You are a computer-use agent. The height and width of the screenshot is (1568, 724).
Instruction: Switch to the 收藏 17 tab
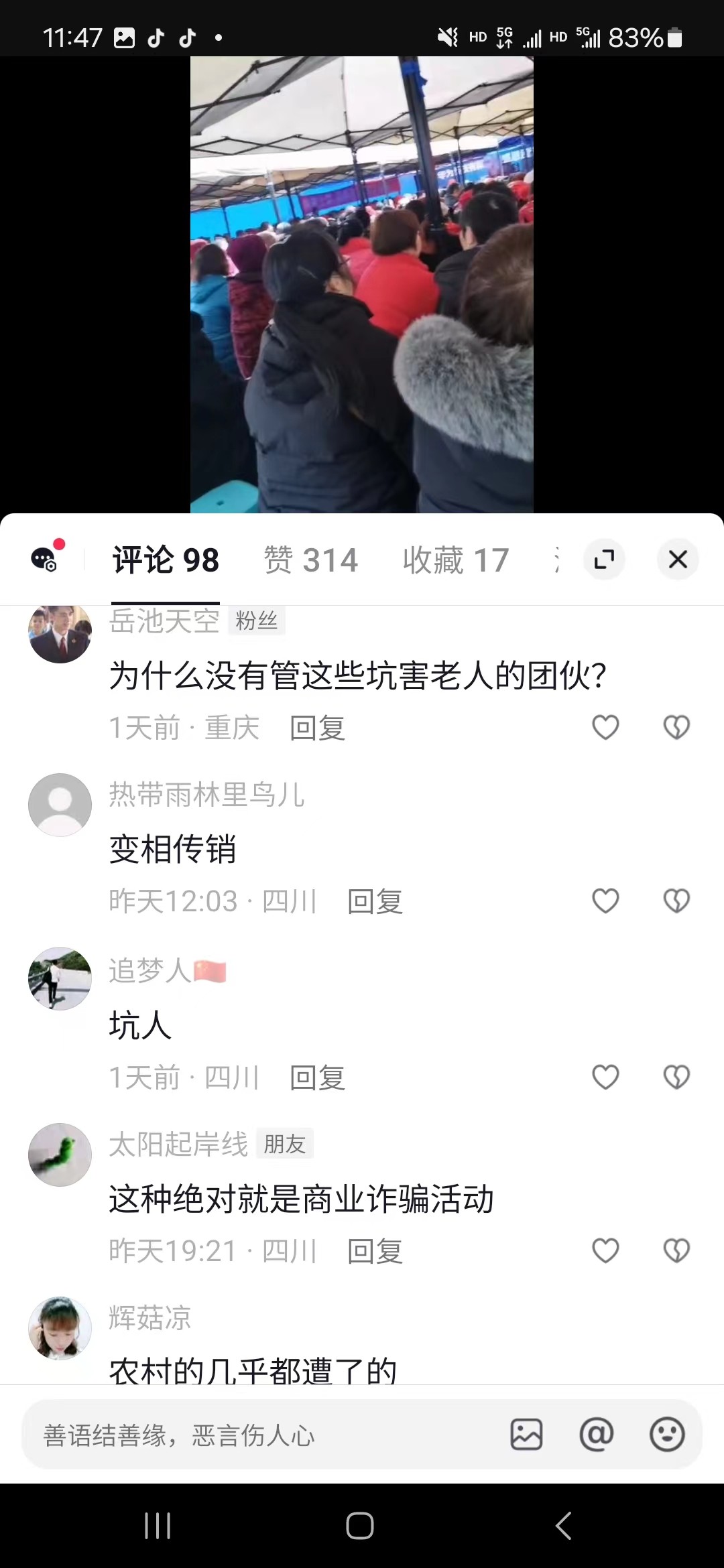point(456,560)
